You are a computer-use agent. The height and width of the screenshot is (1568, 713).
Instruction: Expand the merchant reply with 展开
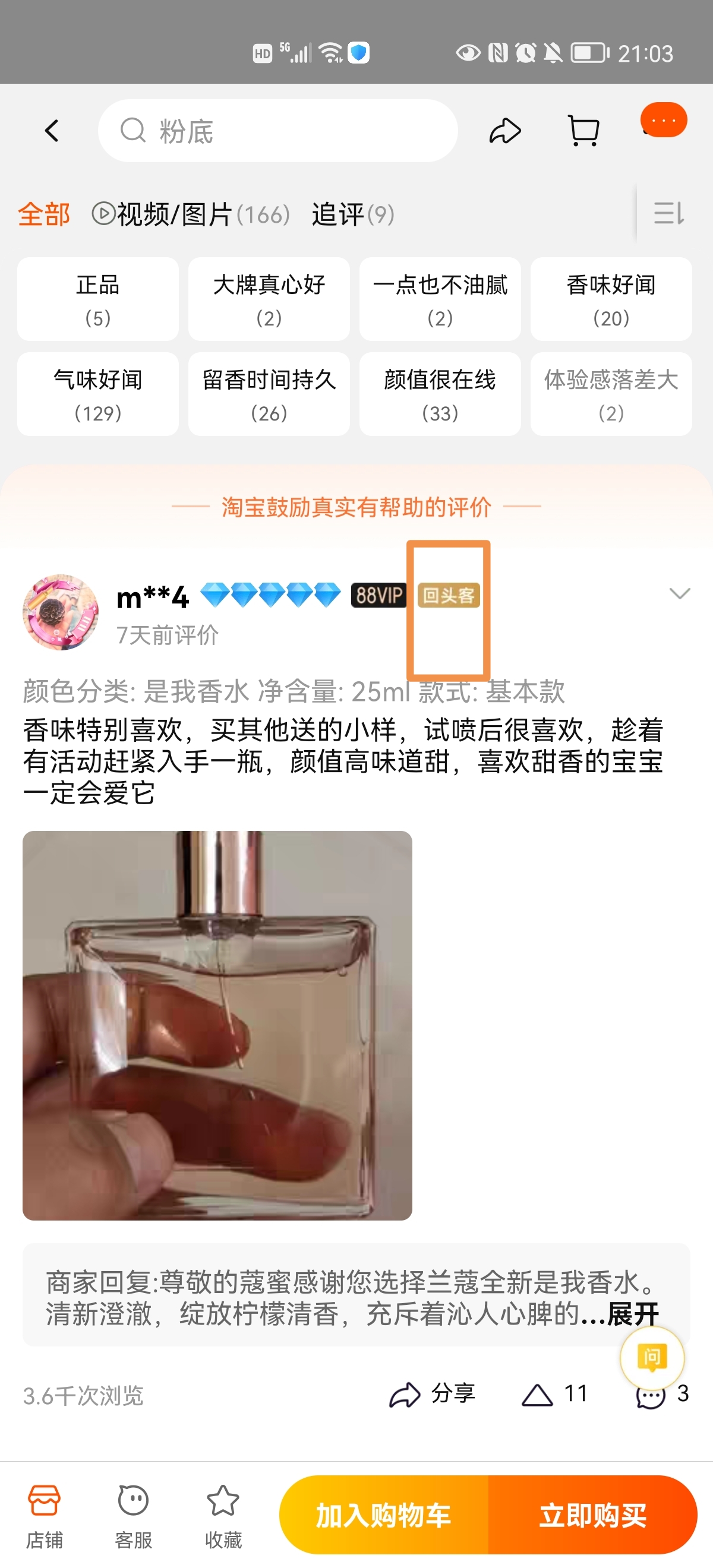633,1314
